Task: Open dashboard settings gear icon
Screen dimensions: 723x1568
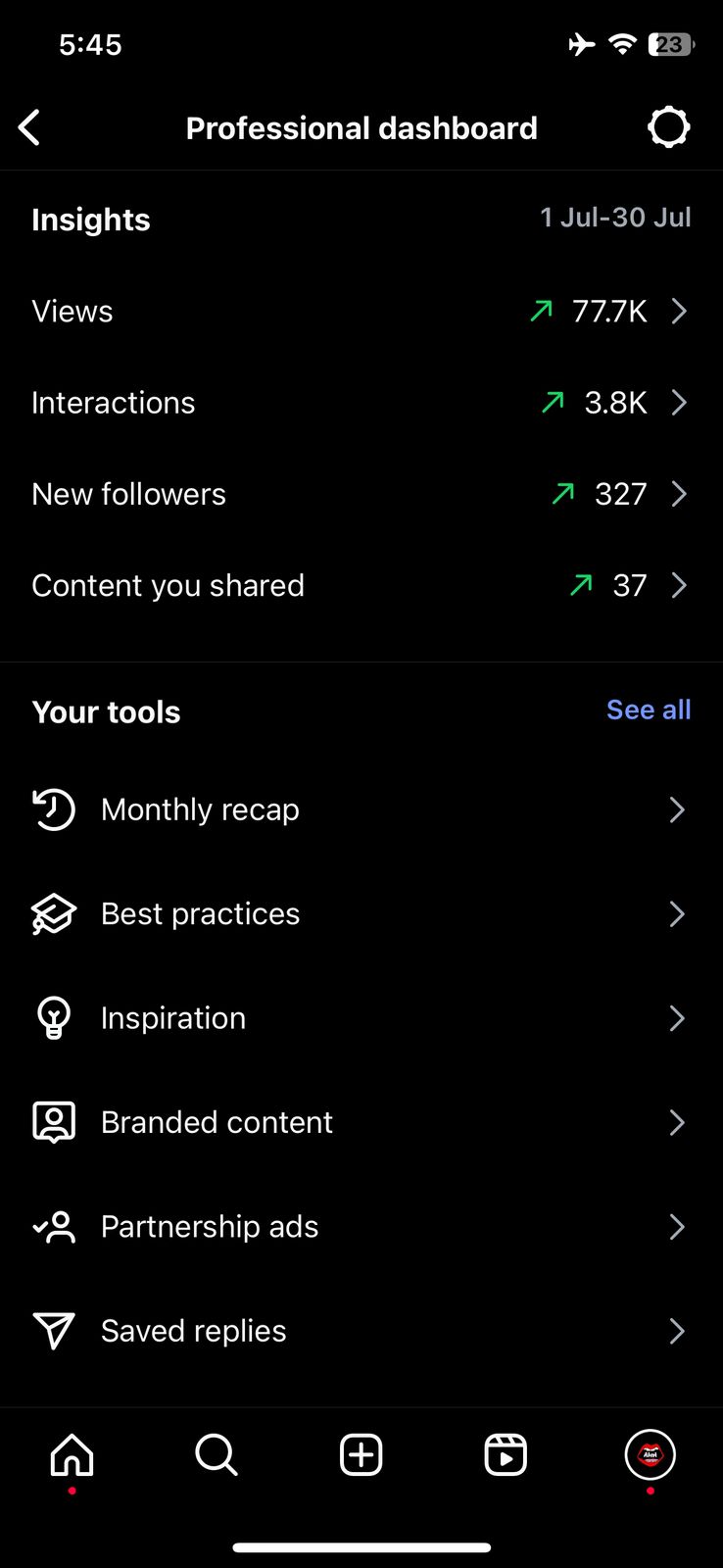Action: point(669,127)
